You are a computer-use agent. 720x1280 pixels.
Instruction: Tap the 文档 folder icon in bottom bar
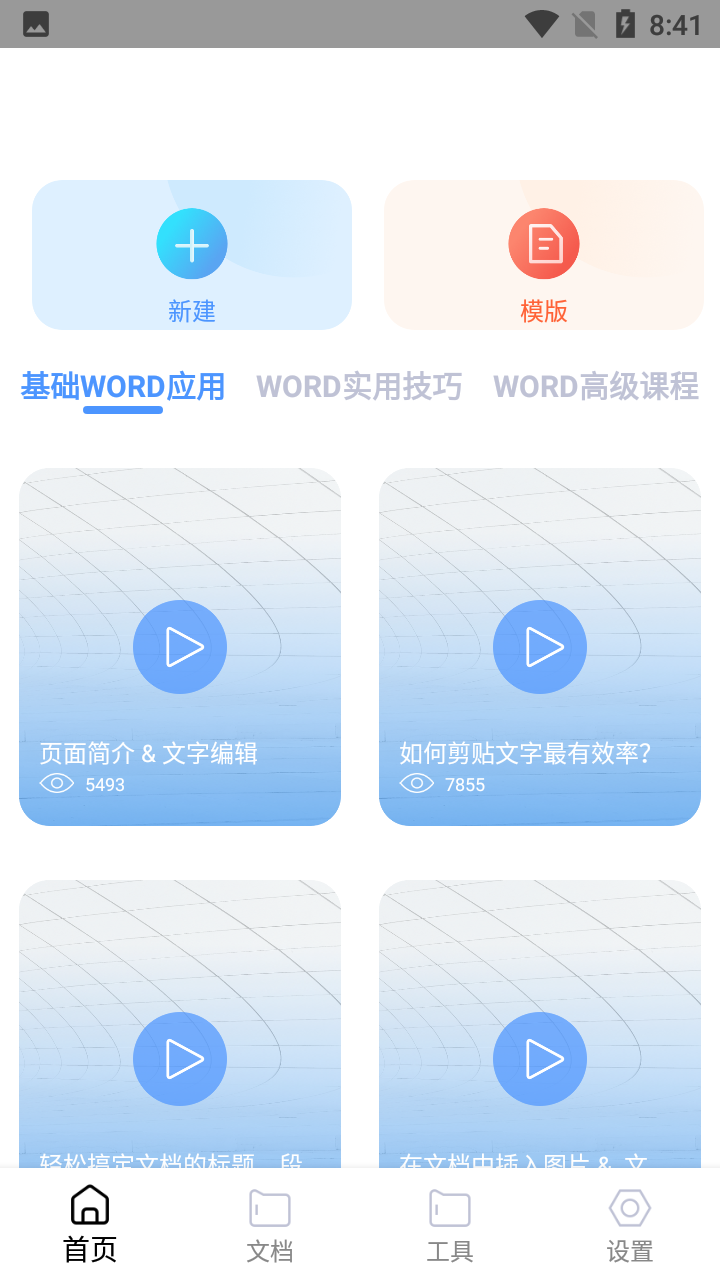tap(269, 1206)
